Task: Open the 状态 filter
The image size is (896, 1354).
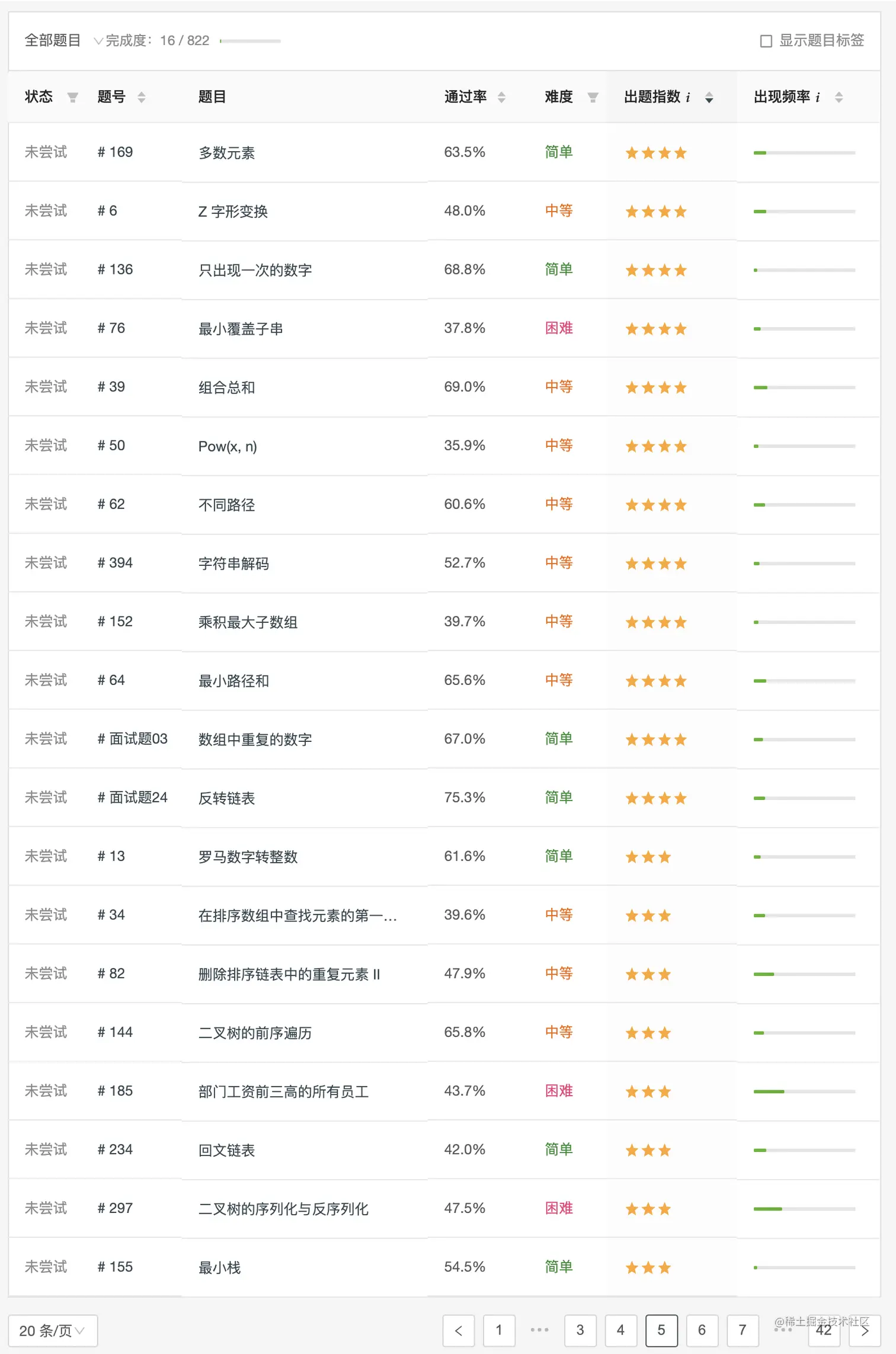Action: tap(72, 97)
